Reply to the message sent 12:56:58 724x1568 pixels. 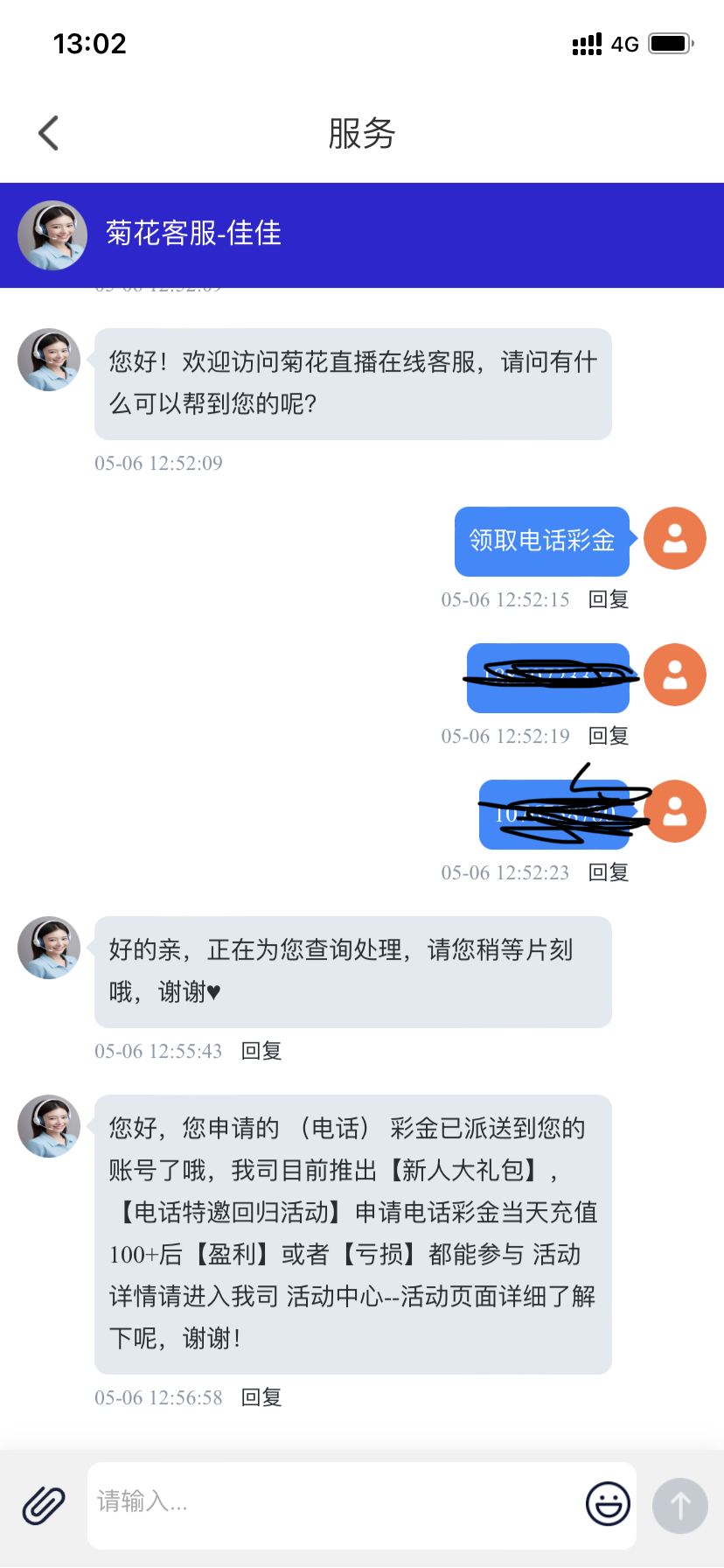(x=261, y=1397)
